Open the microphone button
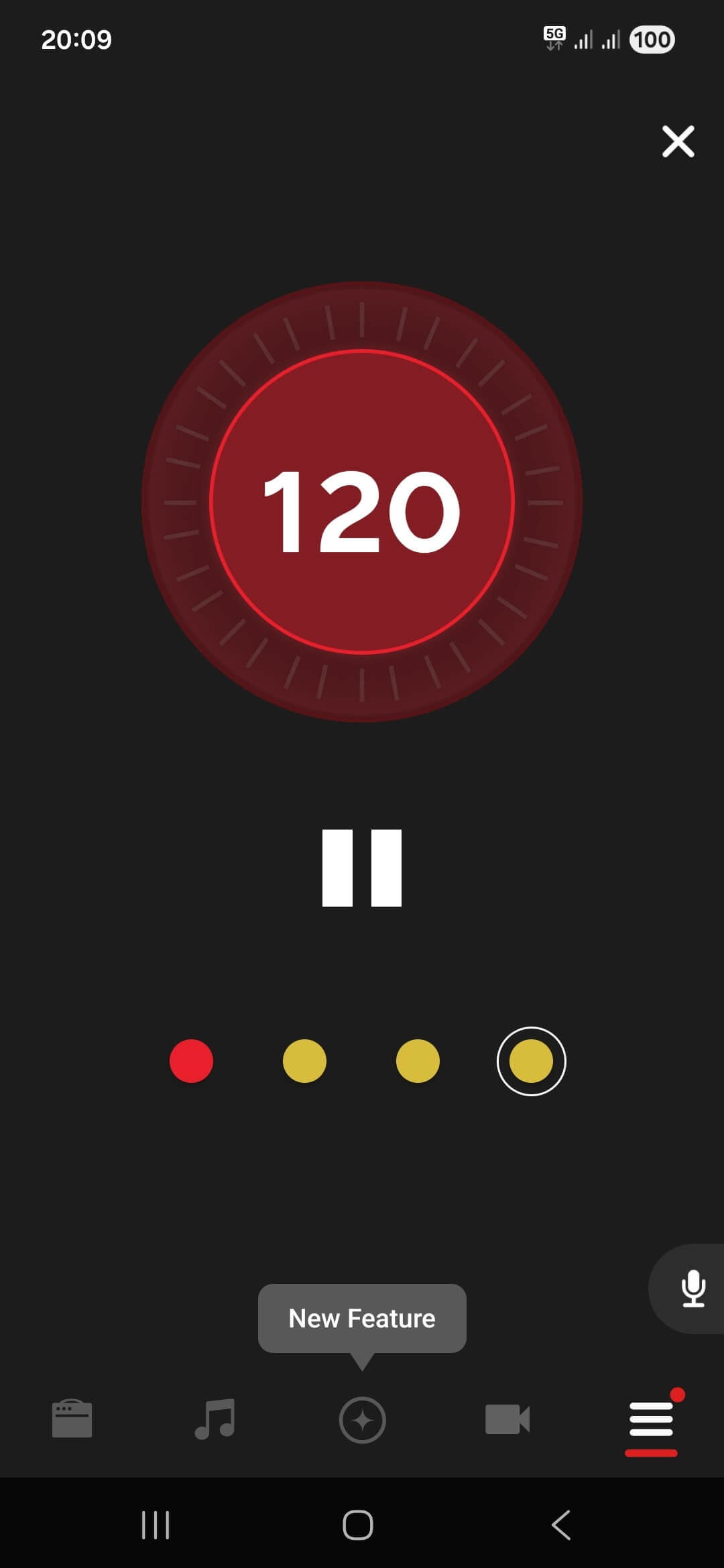This screenshot has width=724, height=1568. point(692,1288)
